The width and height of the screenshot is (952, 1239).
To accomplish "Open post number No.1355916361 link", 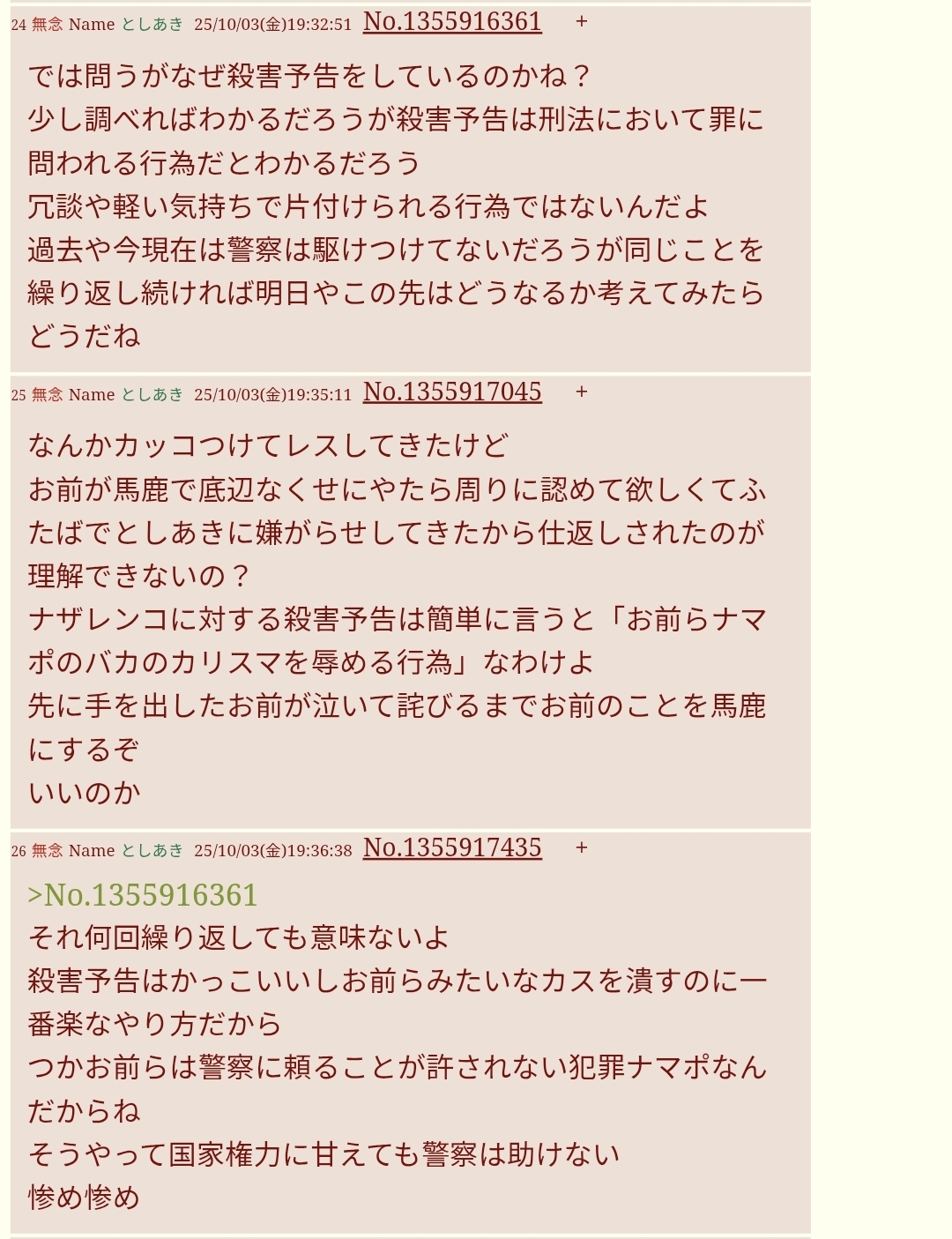I will click(x=452, y=22).
